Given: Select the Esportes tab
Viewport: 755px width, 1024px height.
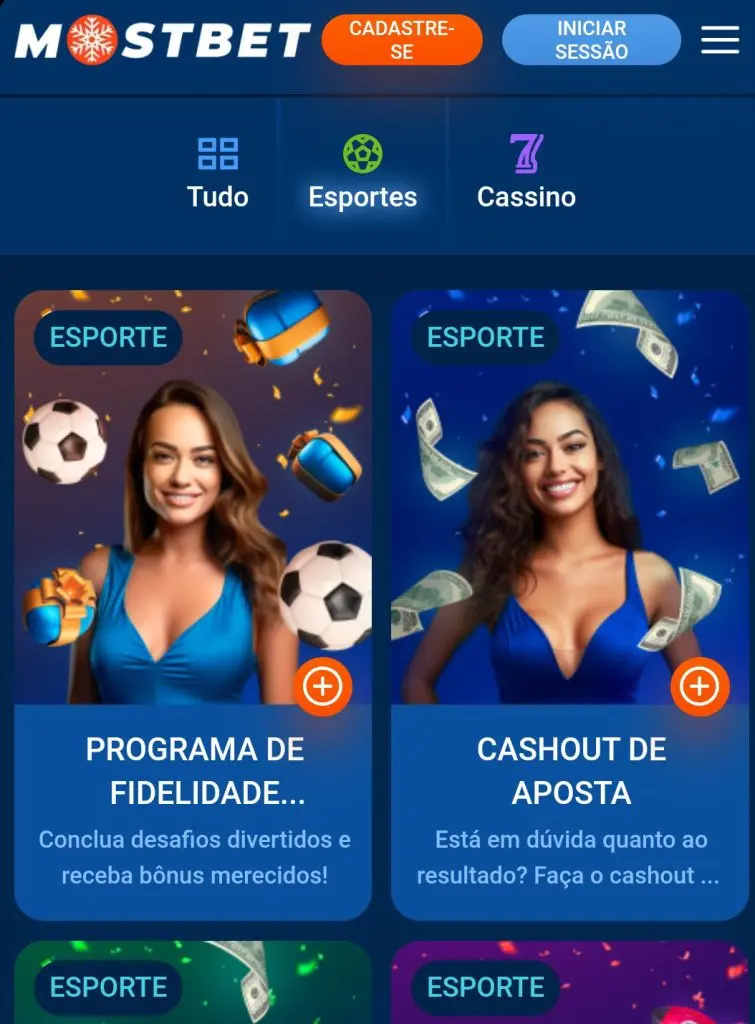Looking at the screenshot, I should coord(362,178).
